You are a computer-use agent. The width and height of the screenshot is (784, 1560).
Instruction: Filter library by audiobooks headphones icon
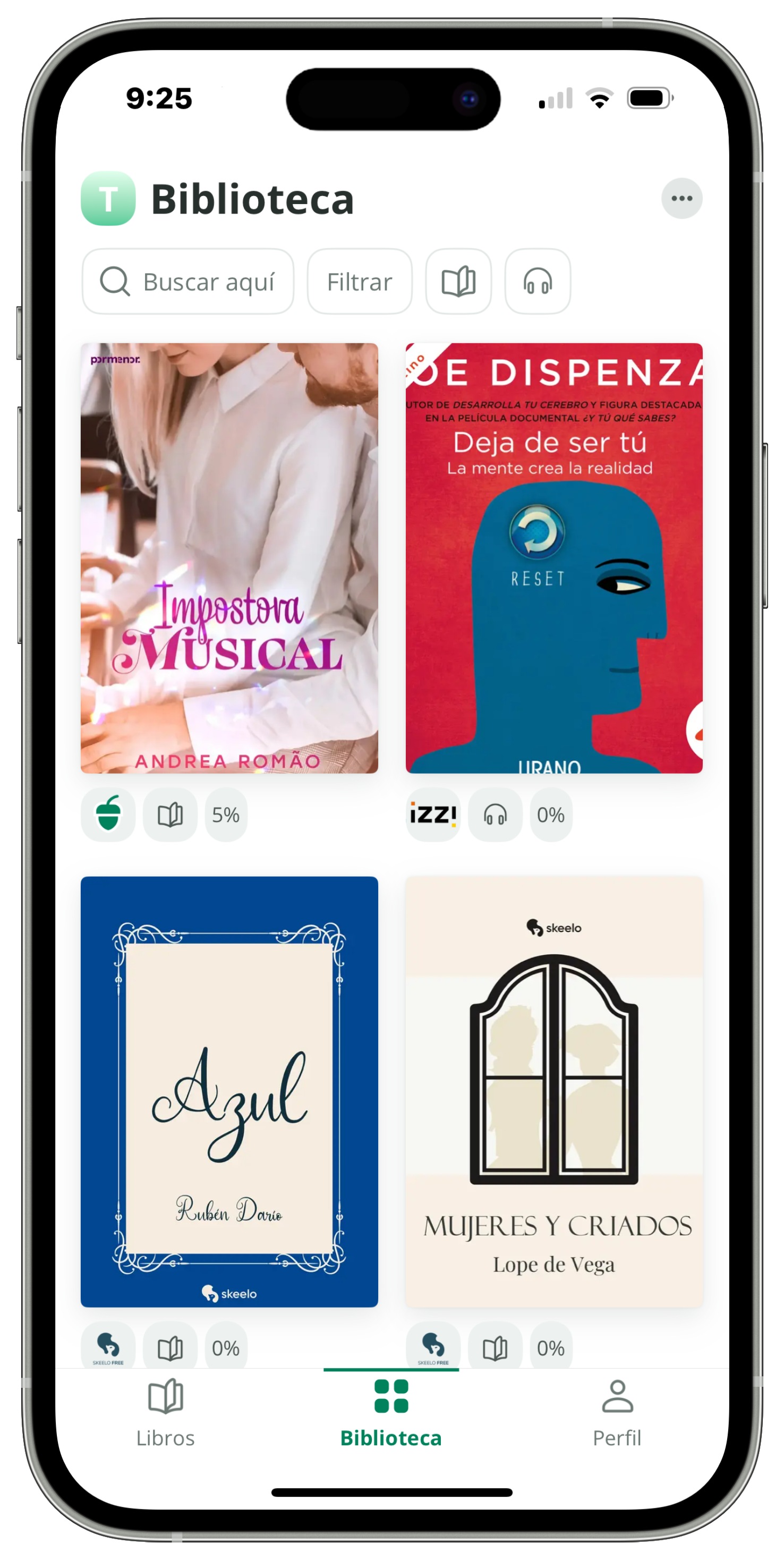click(x=537, y=282)
